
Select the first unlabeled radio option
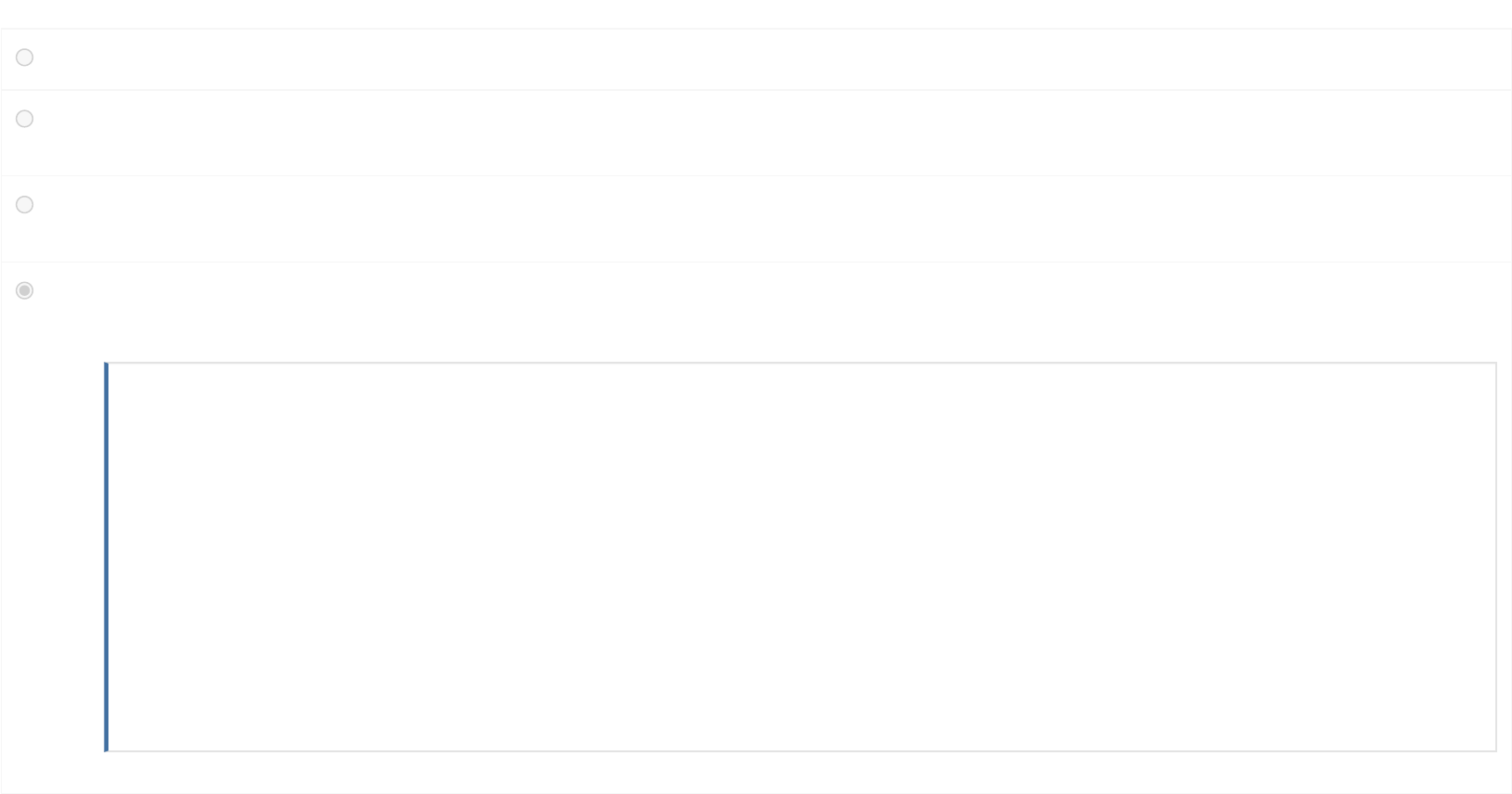pos(25,58)
